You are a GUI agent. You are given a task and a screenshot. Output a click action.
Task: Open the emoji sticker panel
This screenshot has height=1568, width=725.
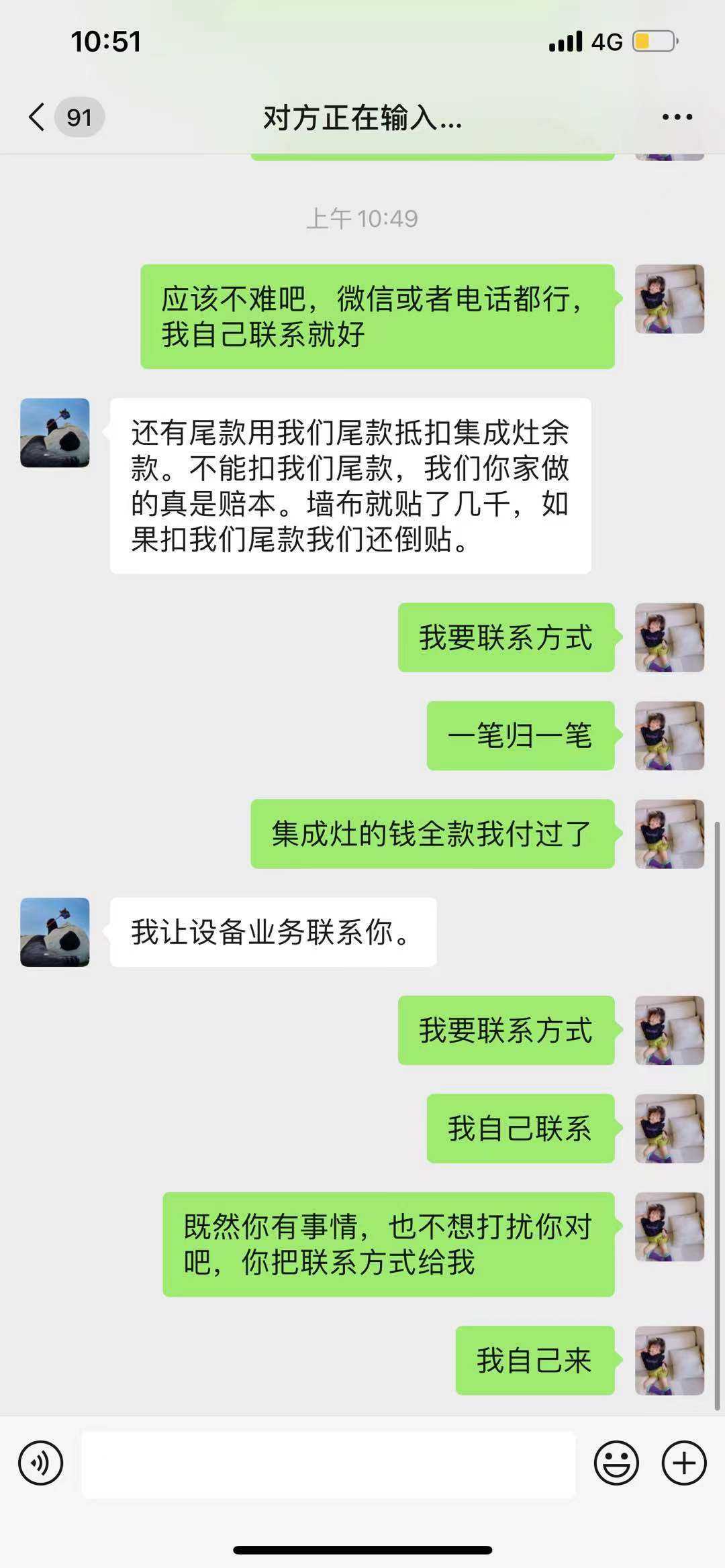616,1463
